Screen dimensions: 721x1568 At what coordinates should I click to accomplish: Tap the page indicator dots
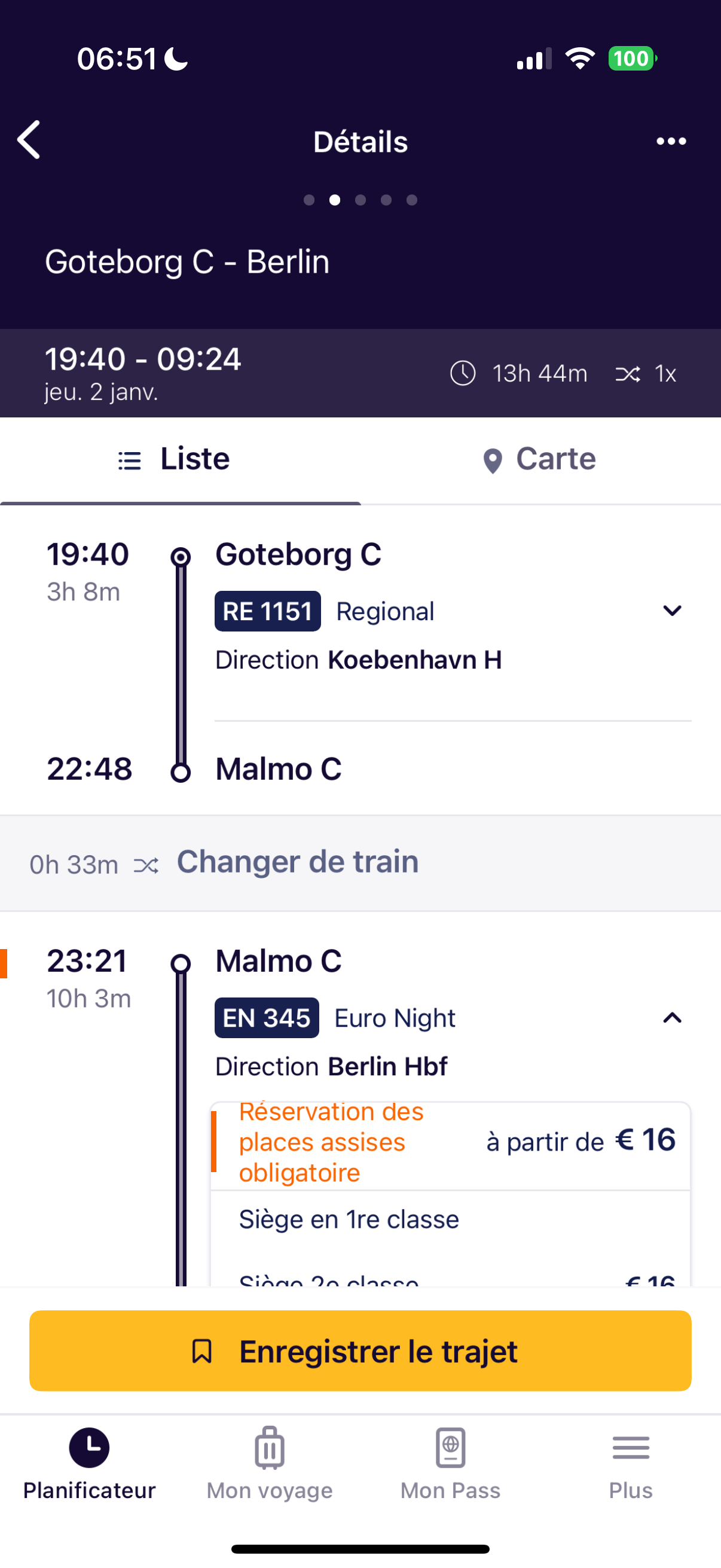click(x=360, y=200)
